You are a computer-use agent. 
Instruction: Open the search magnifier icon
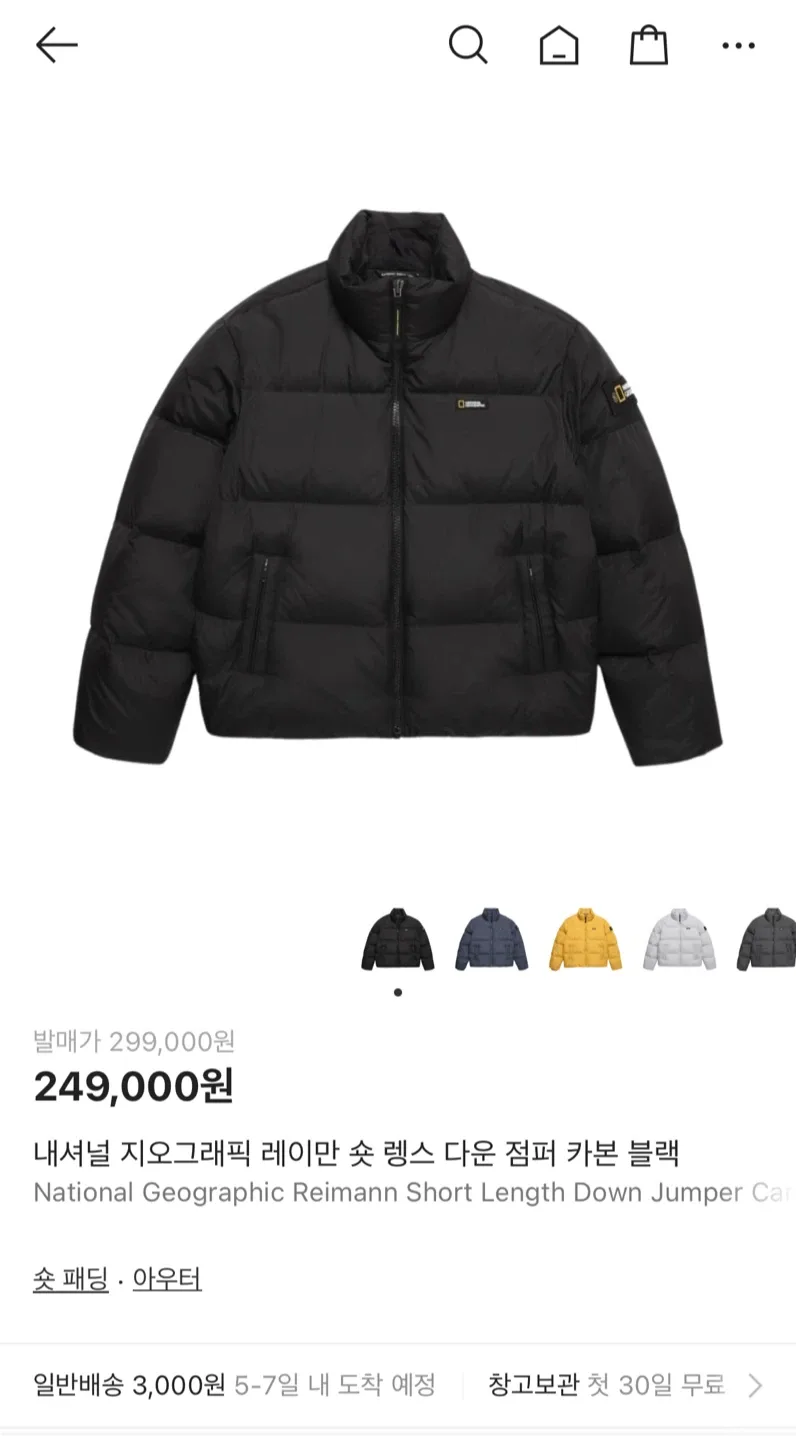(x=467, y=45)
